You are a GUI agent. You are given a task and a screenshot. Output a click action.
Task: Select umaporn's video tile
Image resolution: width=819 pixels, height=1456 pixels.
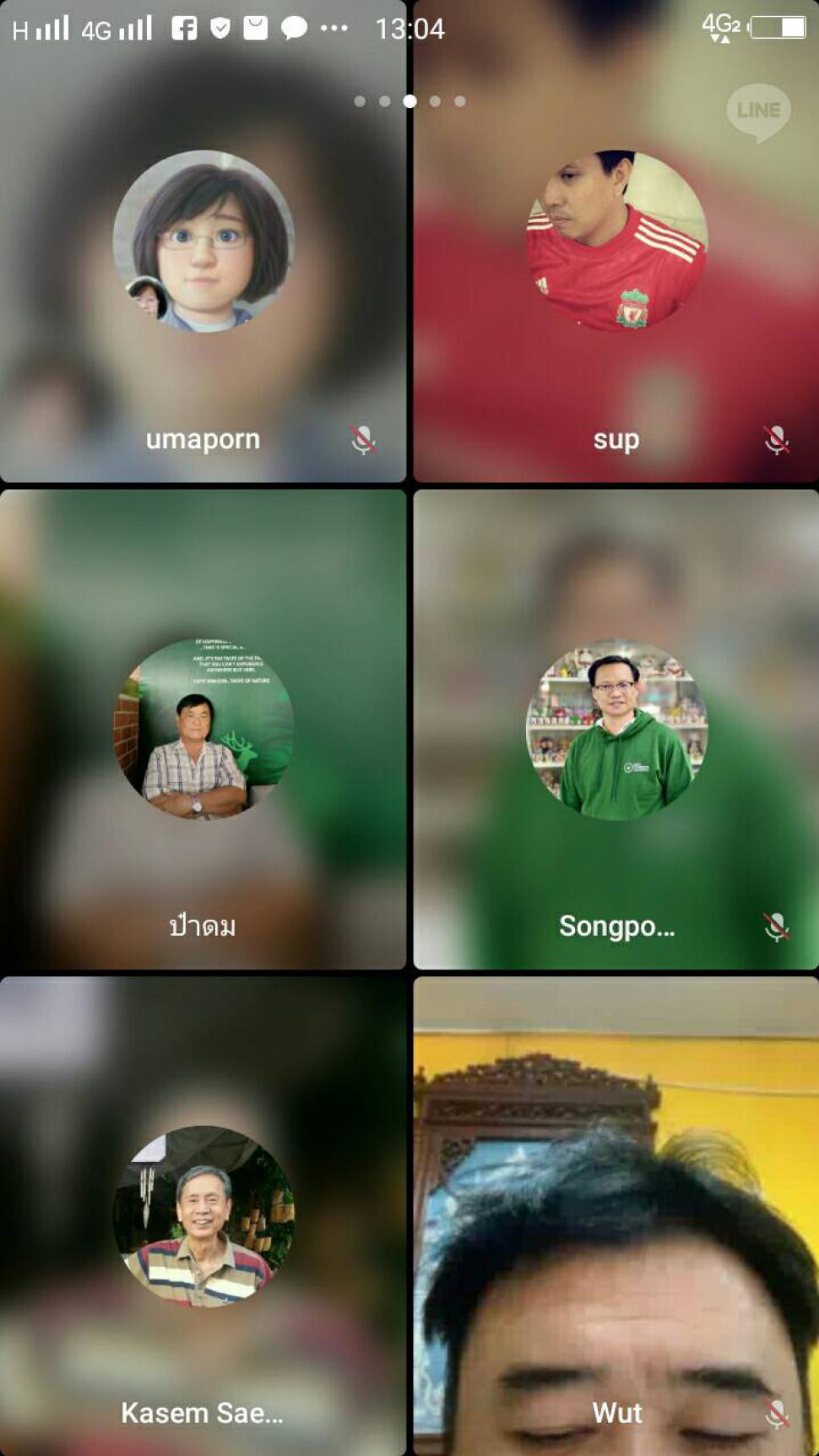tap(203, 242)
